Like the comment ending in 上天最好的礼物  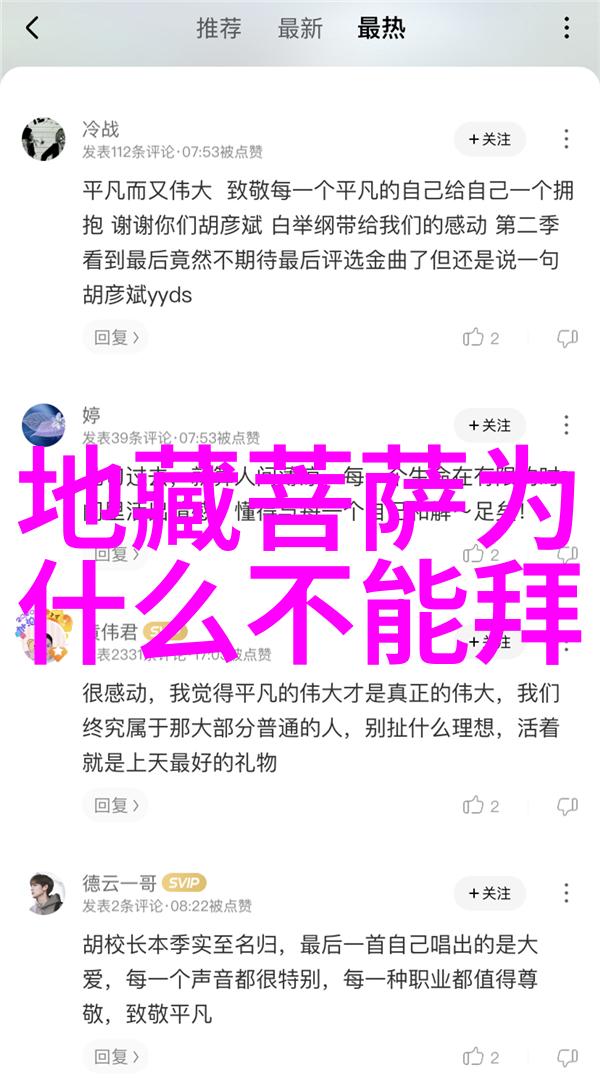pos(481,804)
